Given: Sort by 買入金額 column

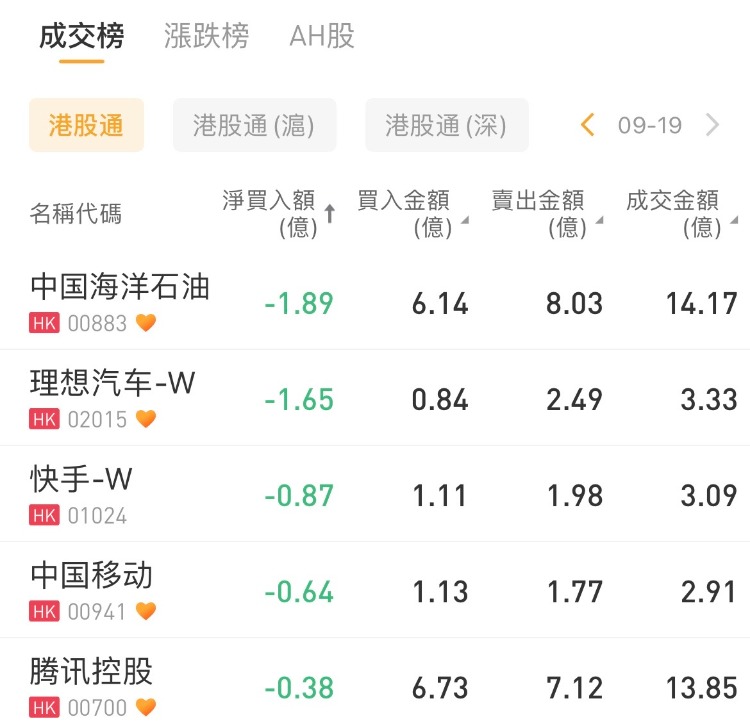Looking at the screenshot, I should pos(410,214).
